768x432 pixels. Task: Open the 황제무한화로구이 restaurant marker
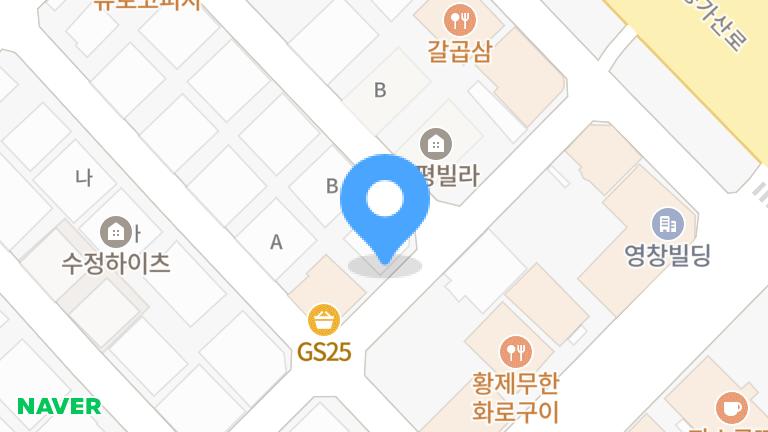point(515,351)
